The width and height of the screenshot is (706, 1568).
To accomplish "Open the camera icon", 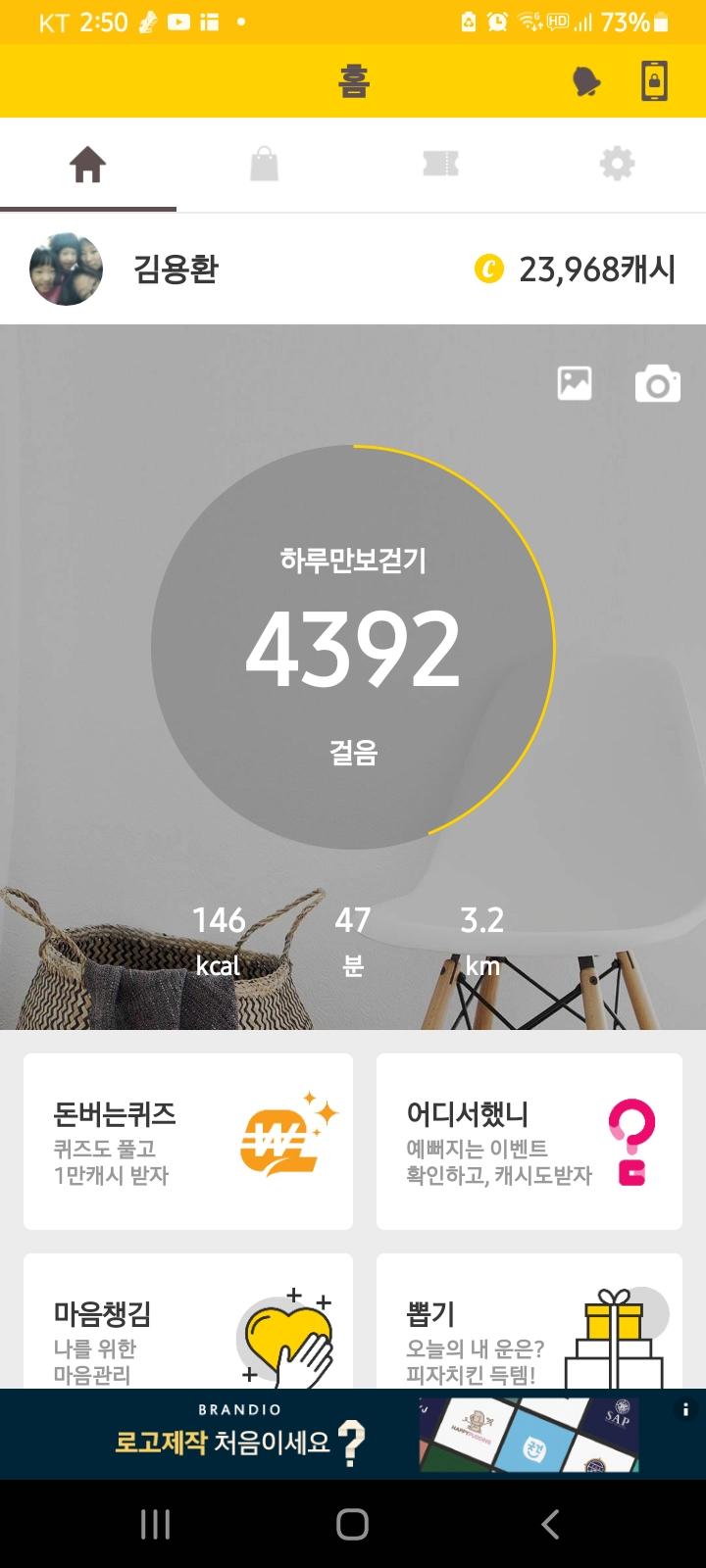I will pyautogui.click(x=657, y=384).
